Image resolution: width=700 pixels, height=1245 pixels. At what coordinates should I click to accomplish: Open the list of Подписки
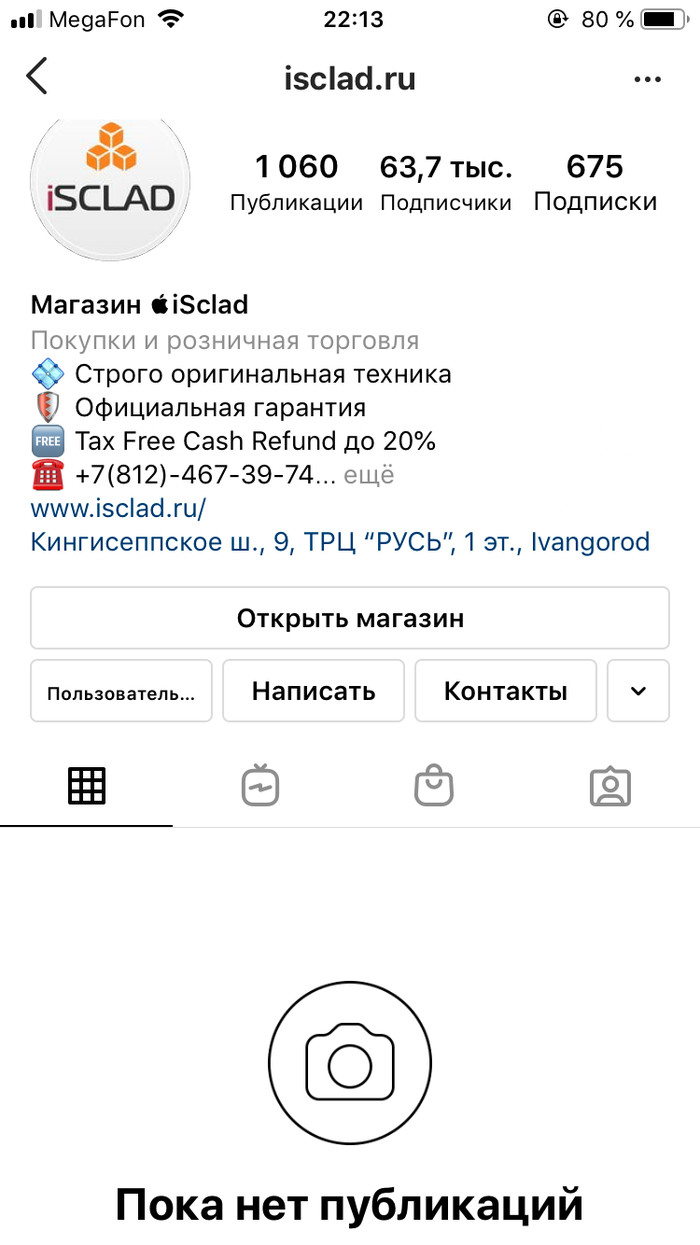click(x=595, y=182)
